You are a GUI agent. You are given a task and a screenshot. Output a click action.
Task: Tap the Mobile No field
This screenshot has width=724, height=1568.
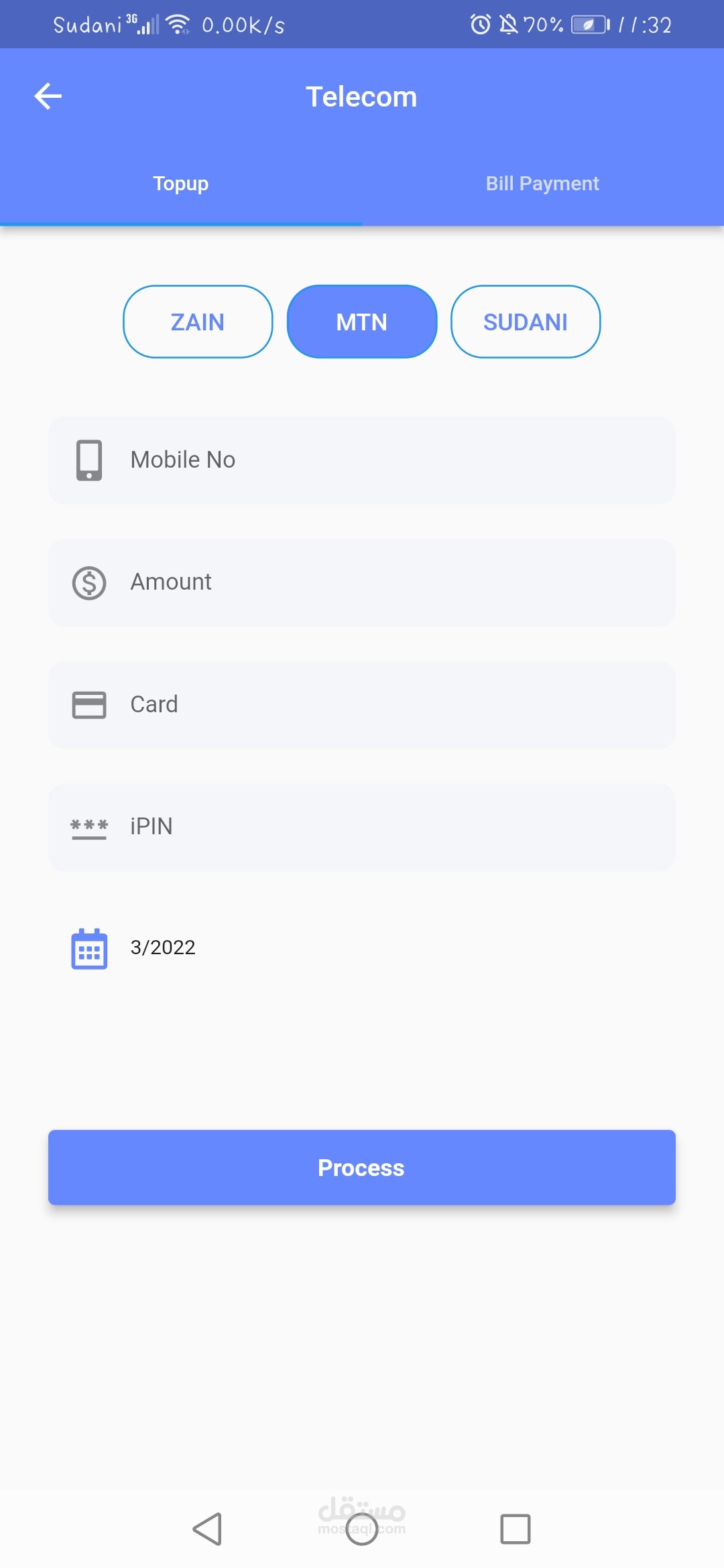[362, 460]
